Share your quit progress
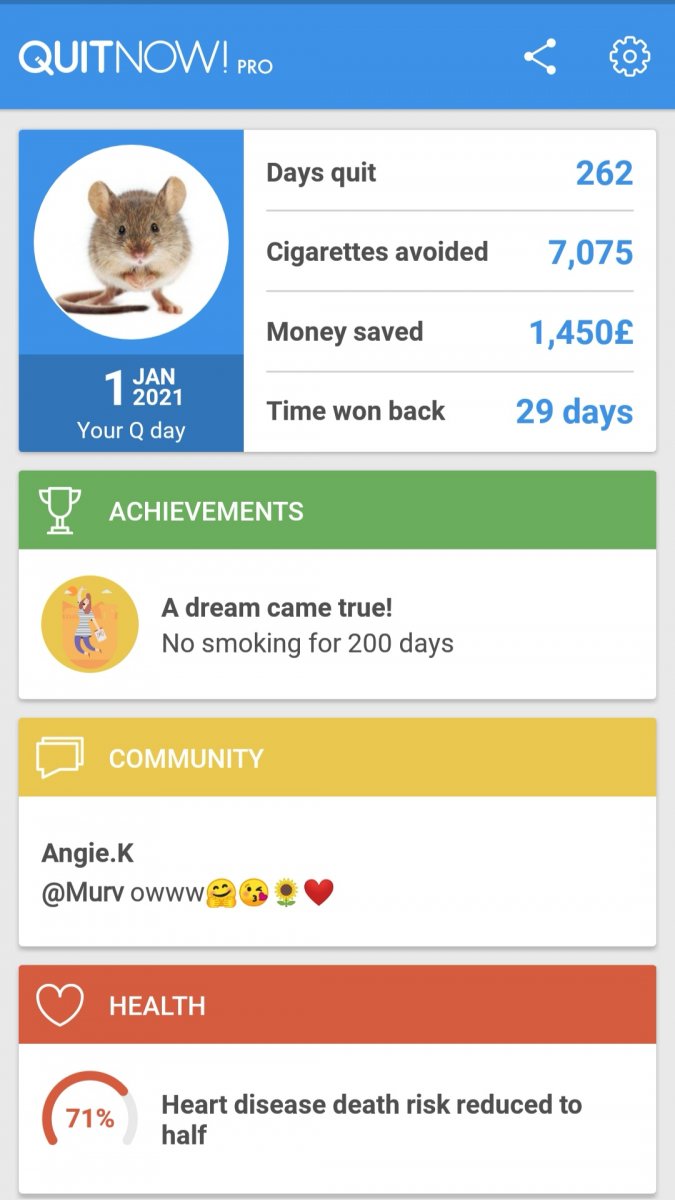The height and width of the screenshot is (1200, 675). (x=540, y=57)
